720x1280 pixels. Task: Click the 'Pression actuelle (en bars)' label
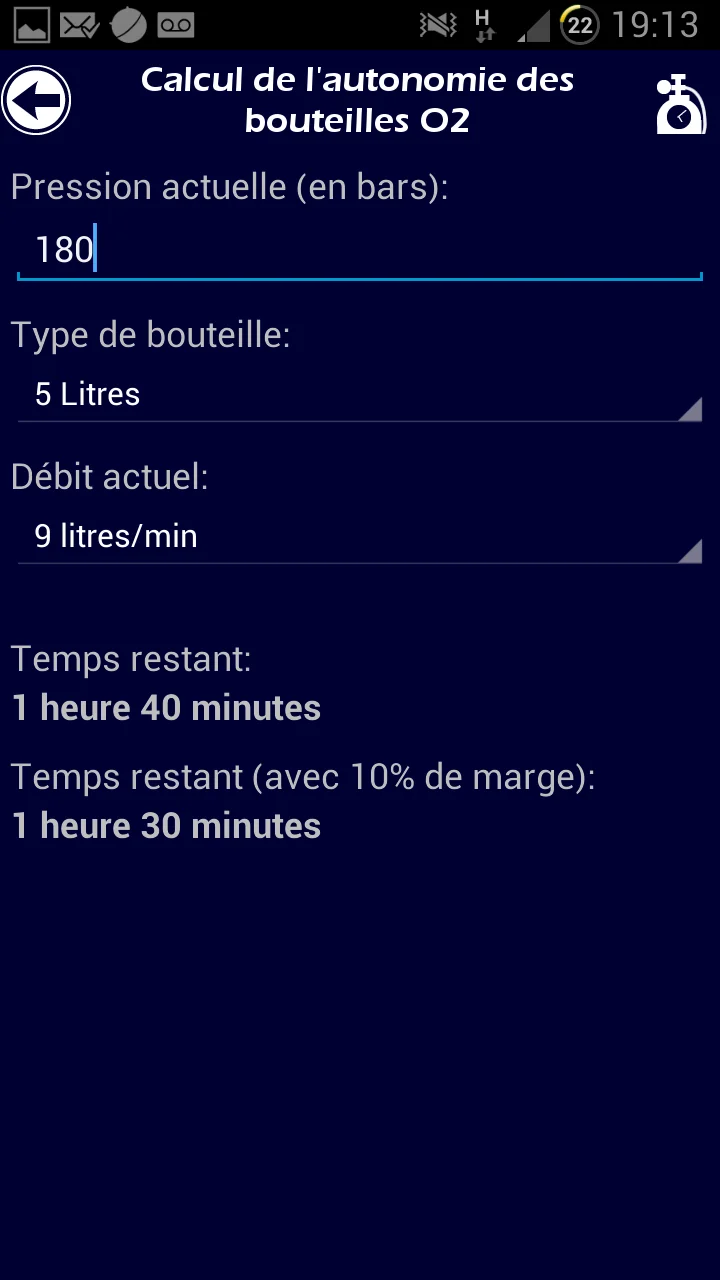coord(229,186)
